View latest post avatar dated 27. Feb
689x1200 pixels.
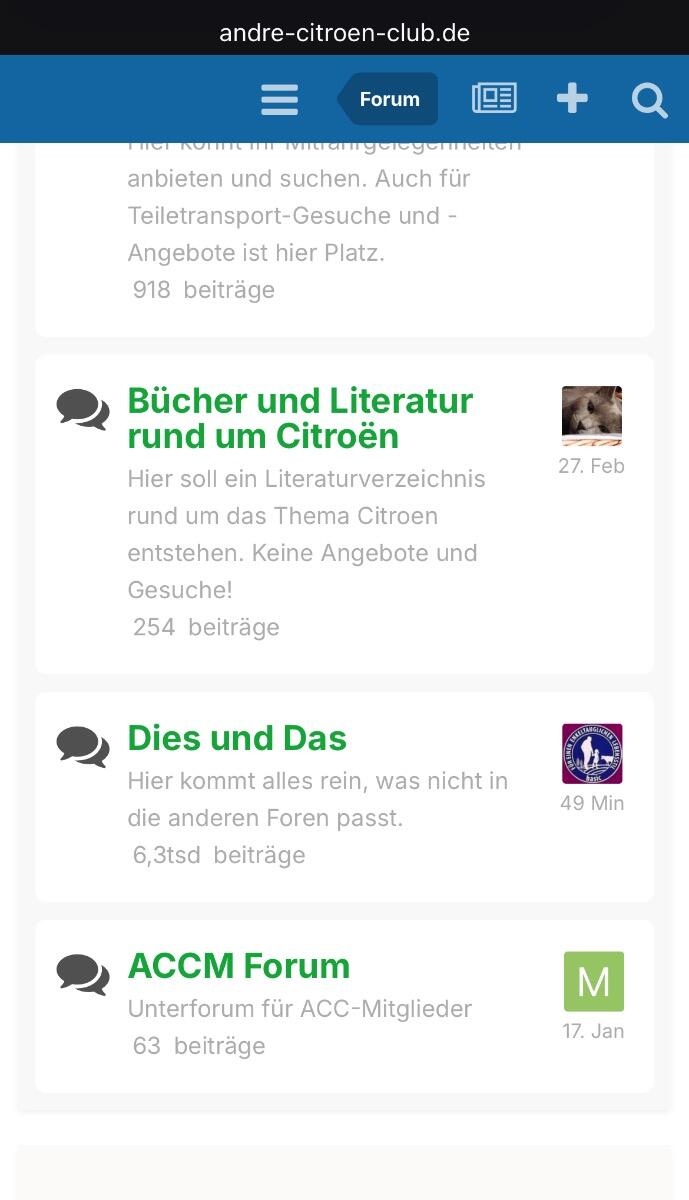(592, 416)
